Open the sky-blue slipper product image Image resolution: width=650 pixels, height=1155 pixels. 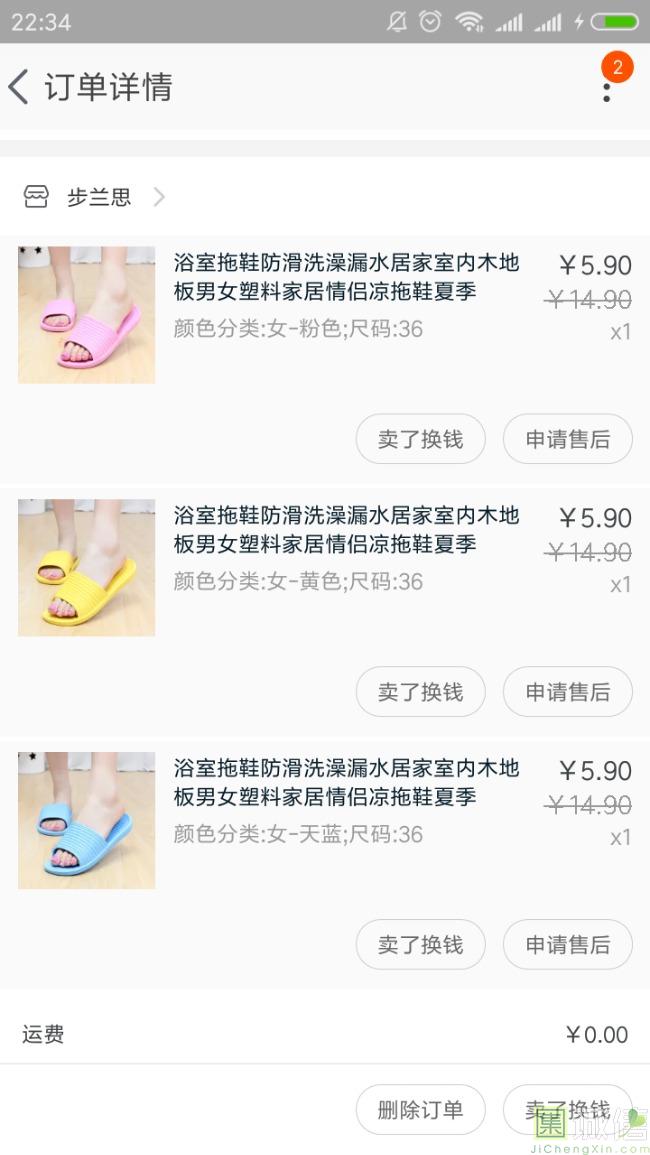pyautogui.click(x=87, y=821)
